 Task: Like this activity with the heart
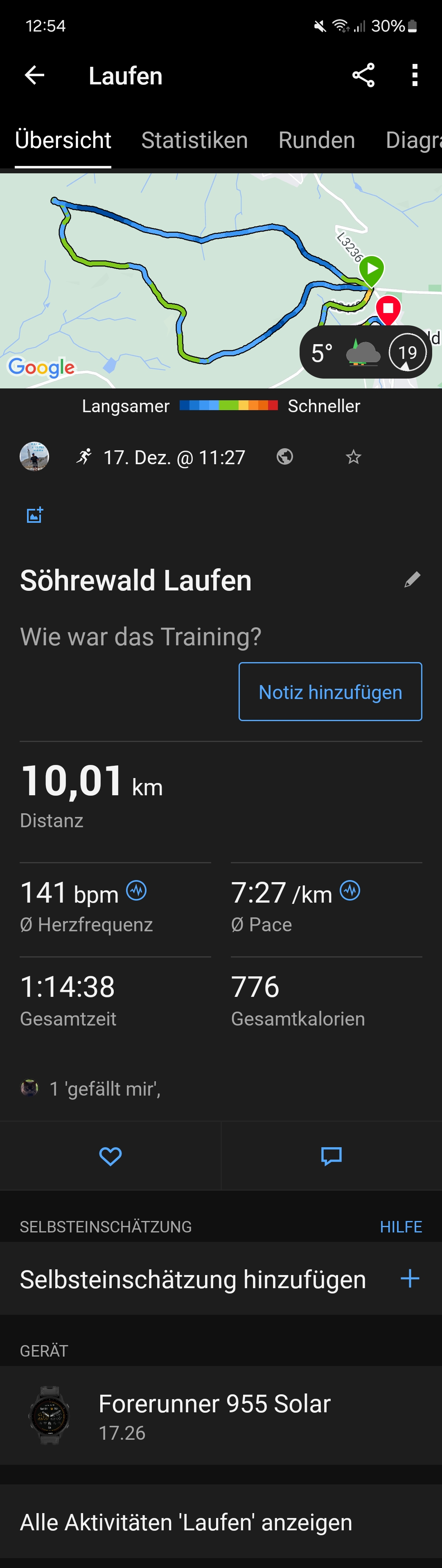[110, 1155]
